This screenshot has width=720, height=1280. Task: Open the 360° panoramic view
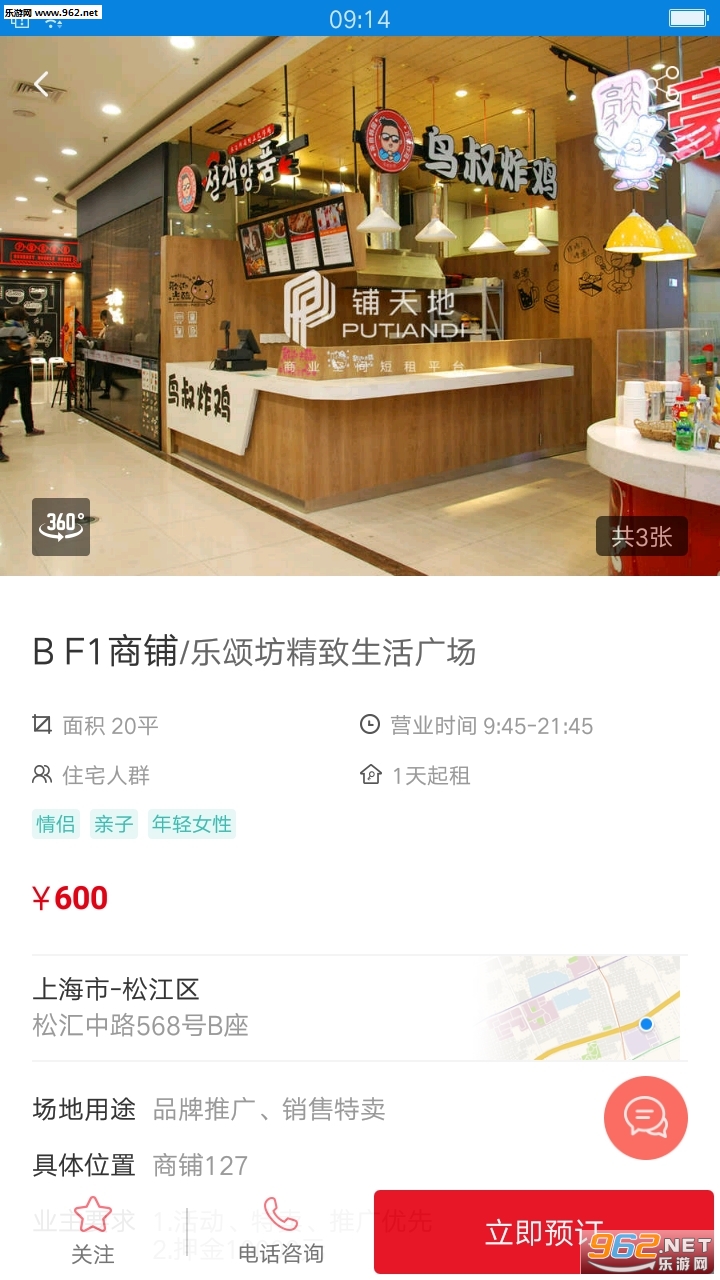[x=61, y=526]
